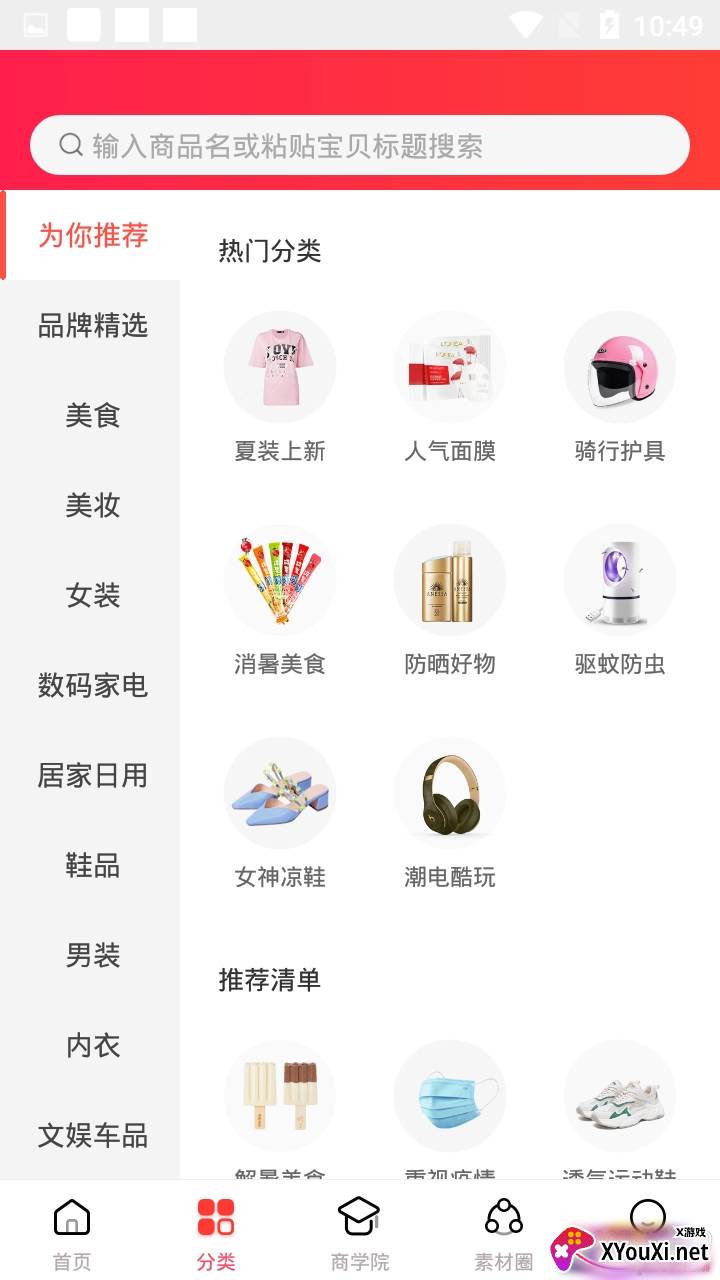Select the 品牌精选 category
This screenshot has width=720, height=1280.
[x=92, y=325]
